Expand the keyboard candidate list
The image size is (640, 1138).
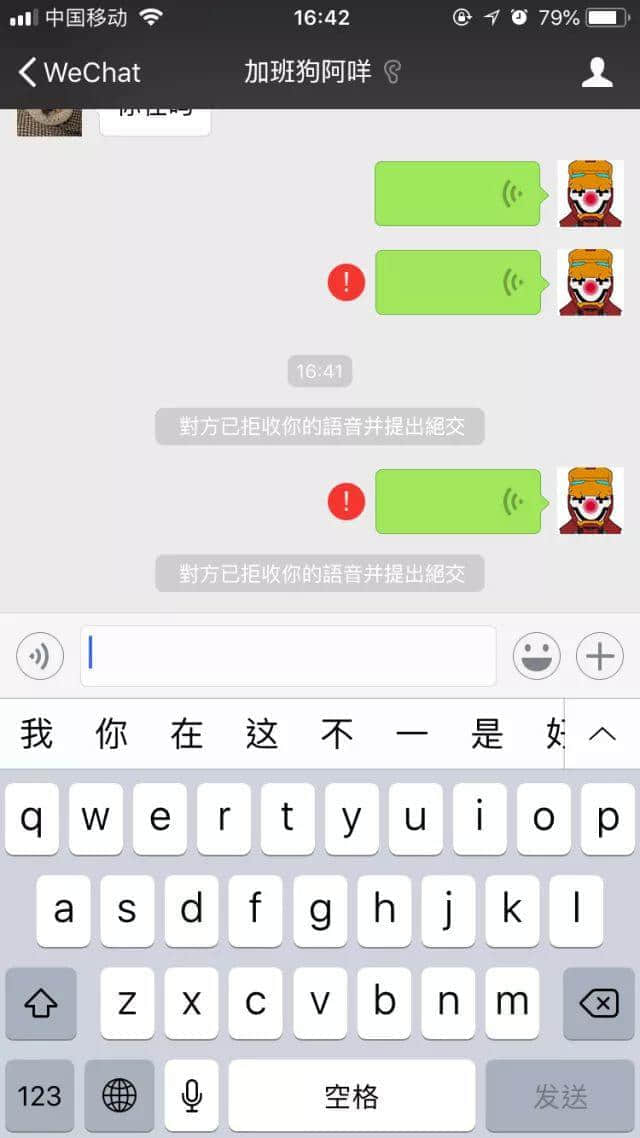[x=602, y=734]
